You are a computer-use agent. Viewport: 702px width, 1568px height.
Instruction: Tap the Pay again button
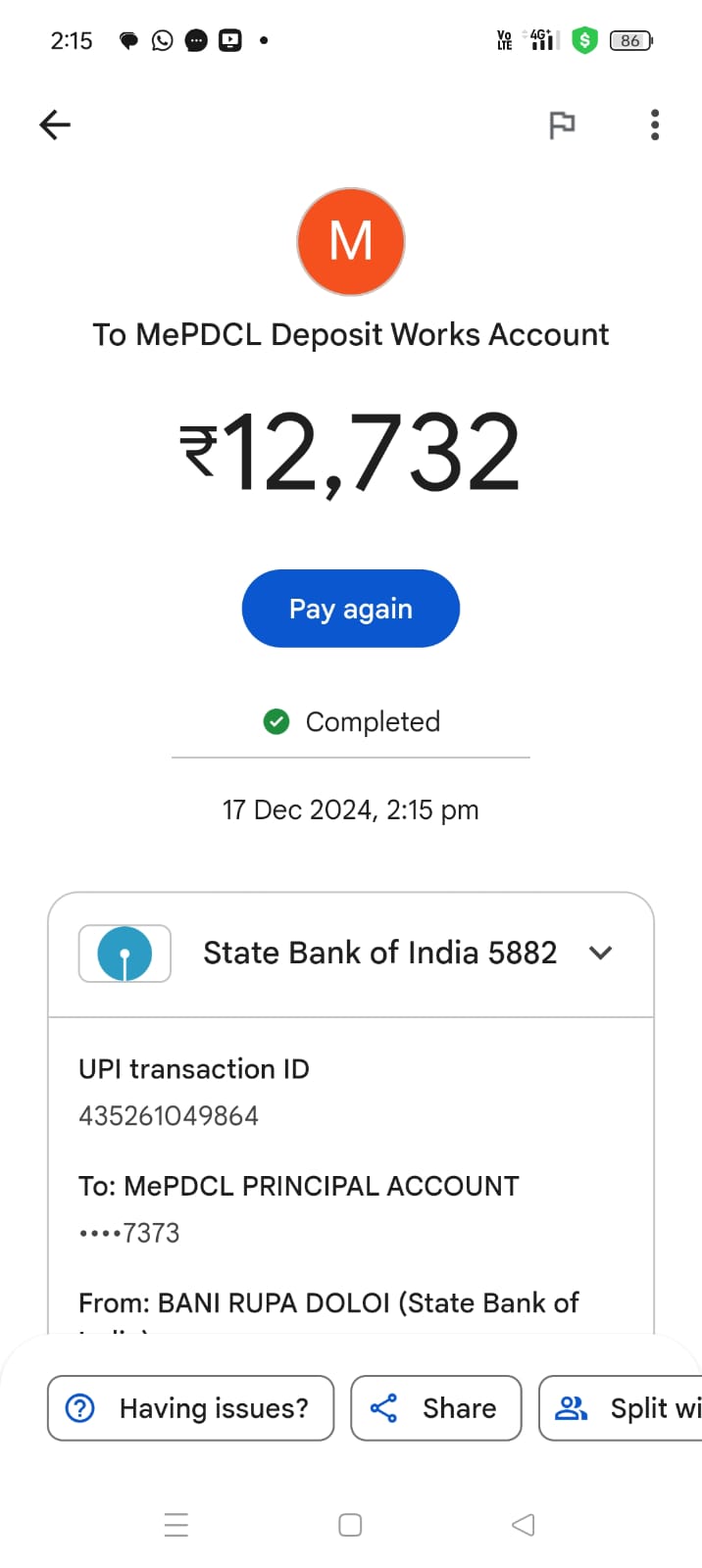351,609
